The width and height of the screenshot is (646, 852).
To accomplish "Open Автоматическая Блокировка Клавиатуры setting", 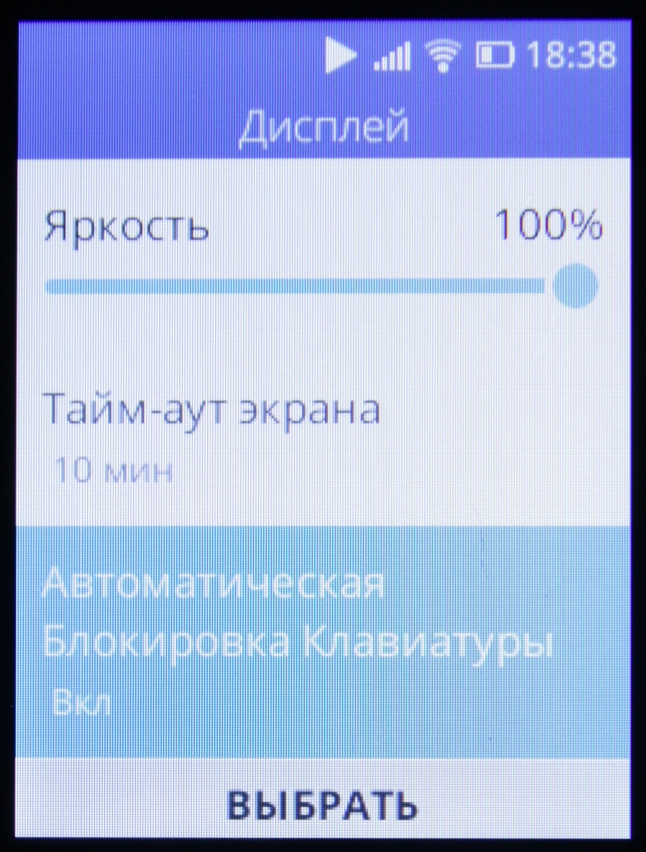I will pyautogui.click(x=296, y=640).
